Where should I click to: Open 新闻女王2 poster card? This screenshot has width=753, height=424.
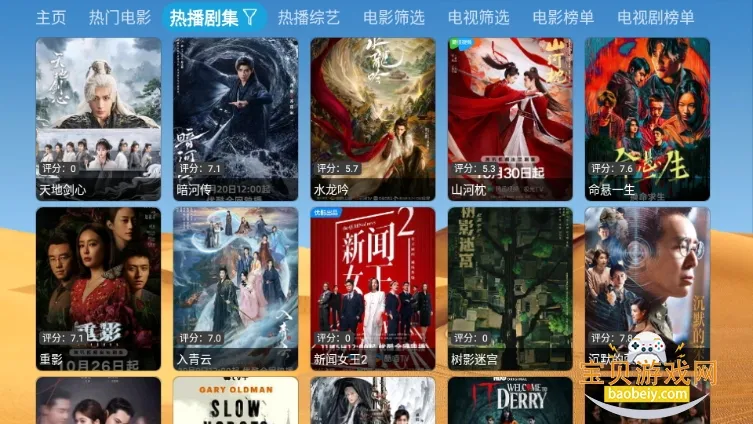click(x=372, y=288)
